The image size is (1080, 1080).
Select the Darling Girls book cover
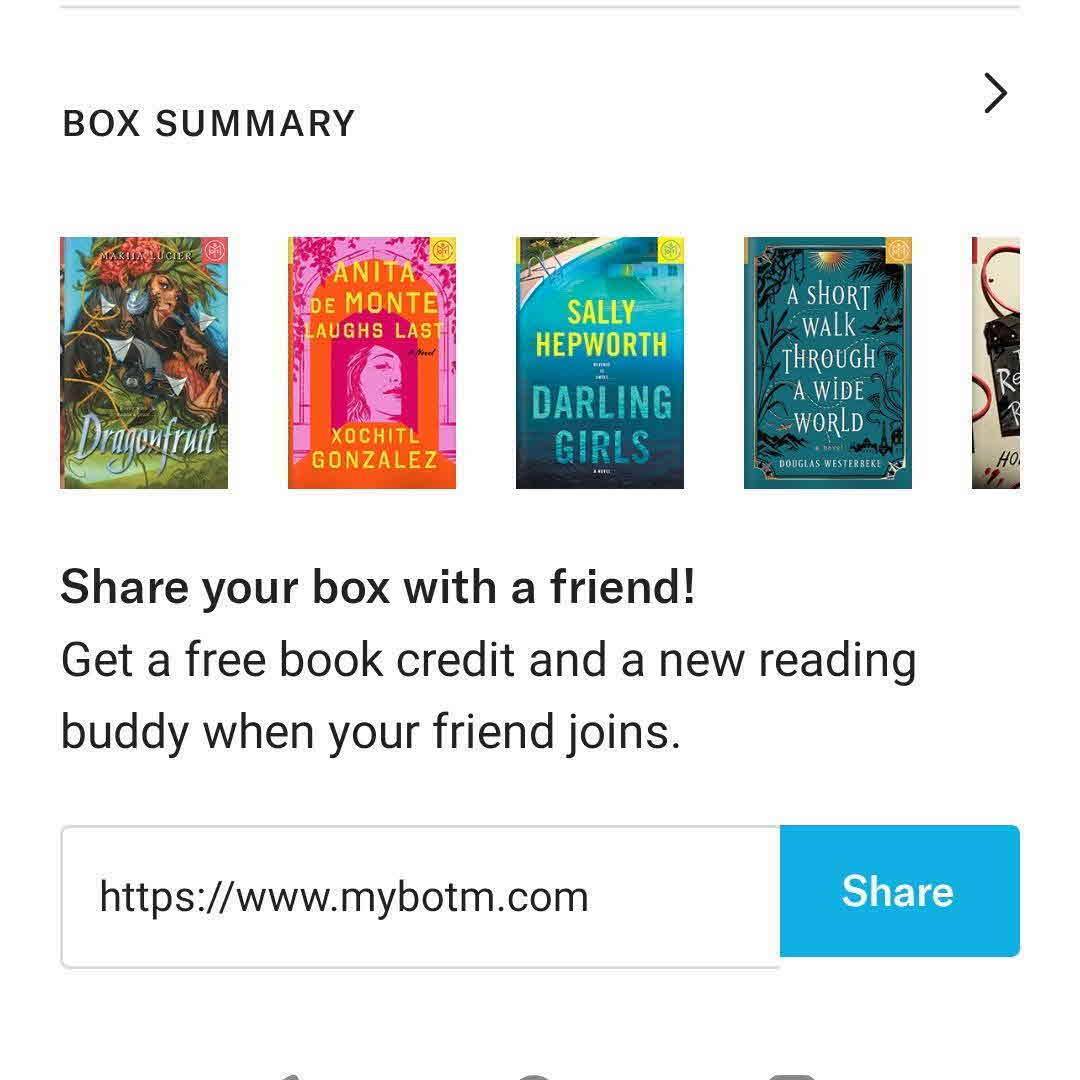[600, 363]
